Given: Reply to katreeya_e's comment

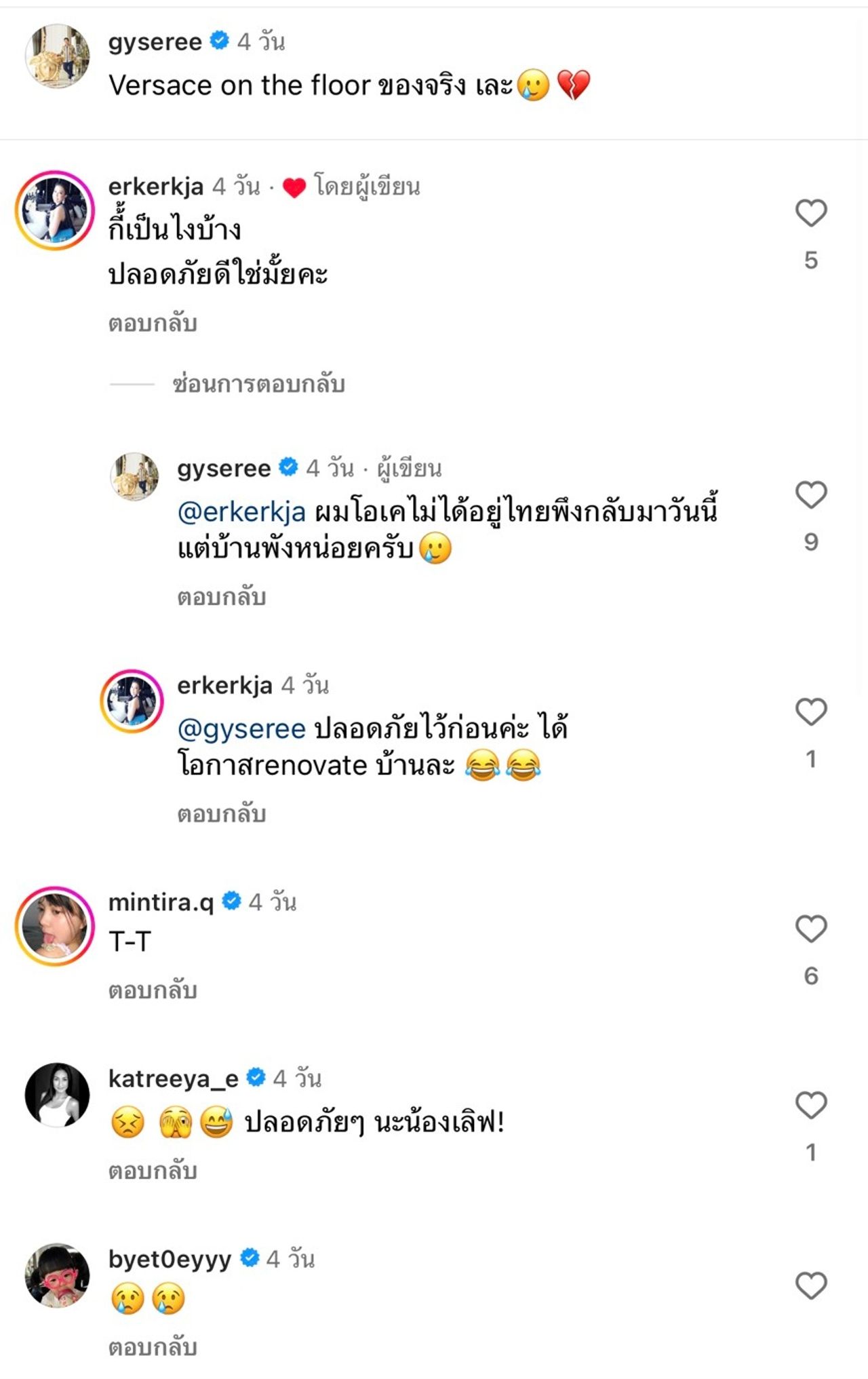Looking at the screenshot, I should point(153,1171).
